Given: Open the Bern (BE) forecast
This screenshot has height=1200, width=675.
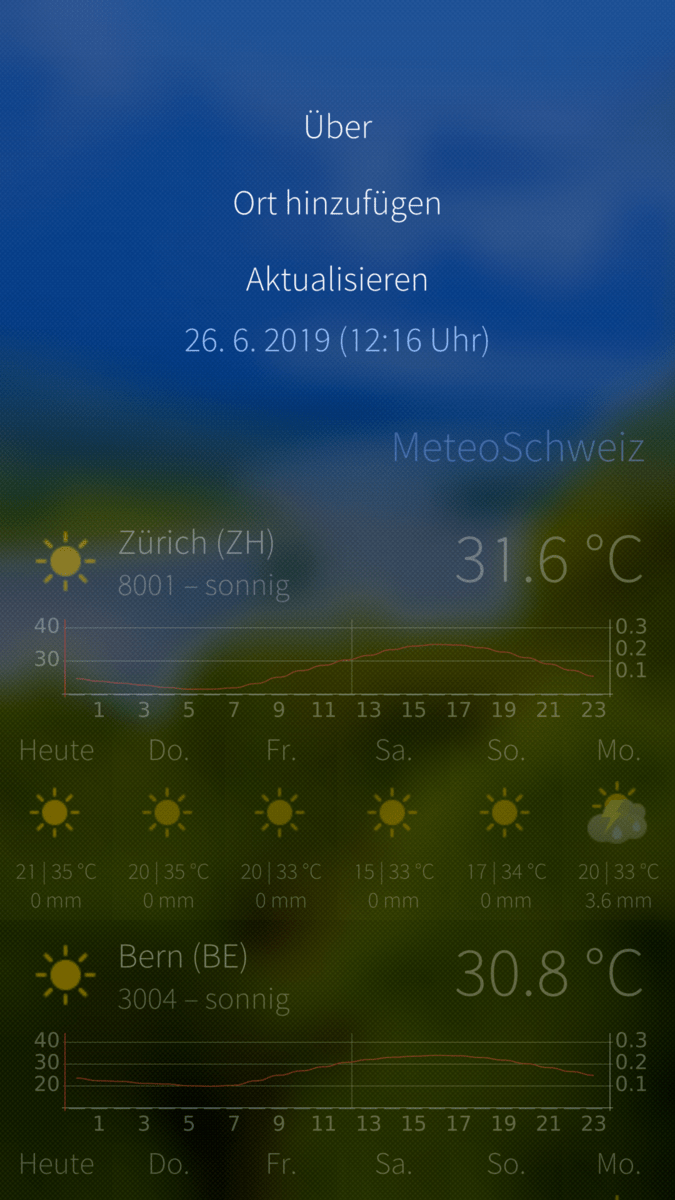Looking at the screenshot, I should point(183,957).
